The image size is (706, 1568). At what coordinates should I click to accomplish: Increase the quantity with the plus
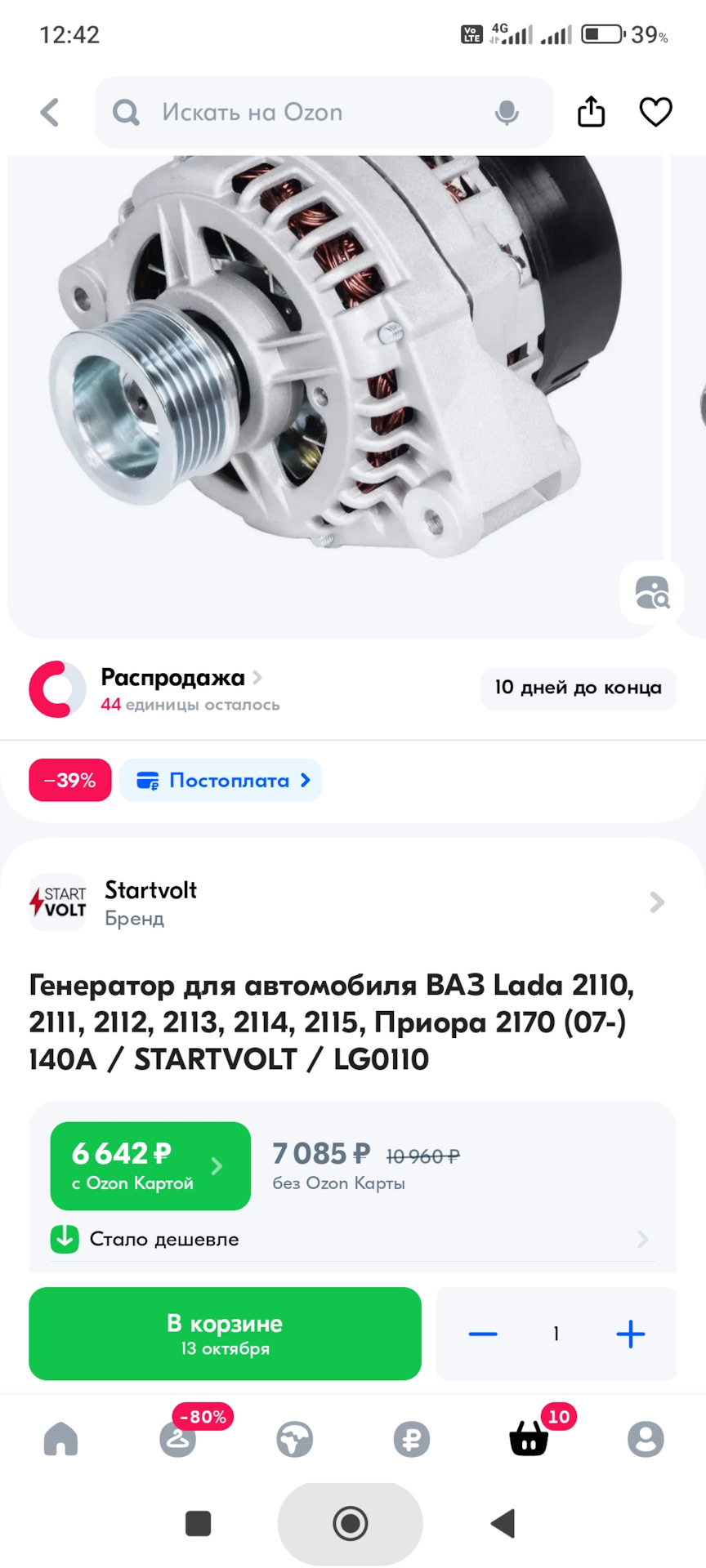point(630,1334)
